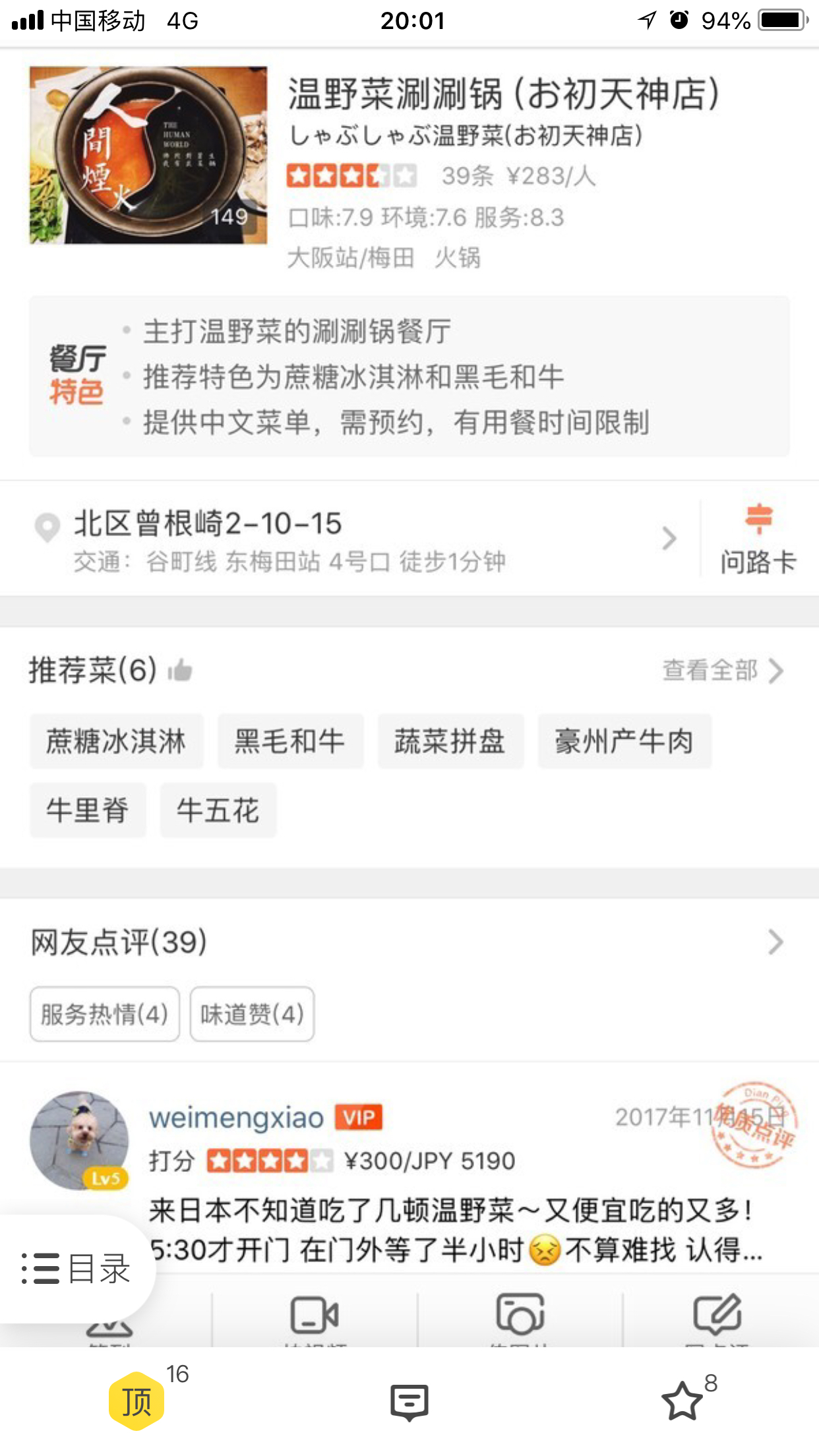Read weimengxiao's full review
Viewport: 819px width, 1456px height.
pyautogui.click(x=455, y=1229)
